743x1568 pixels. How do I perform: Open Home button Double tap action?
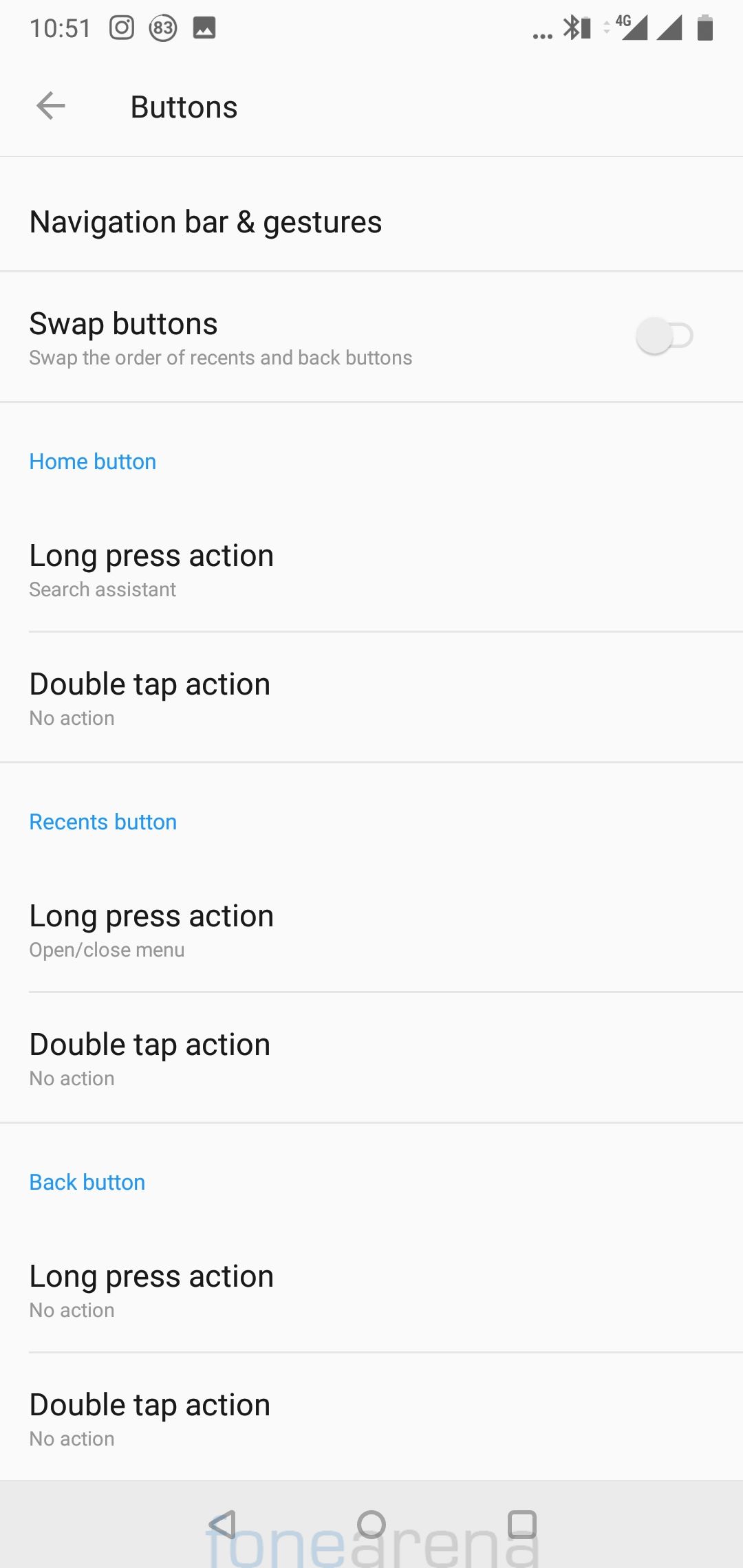(371, 698)
